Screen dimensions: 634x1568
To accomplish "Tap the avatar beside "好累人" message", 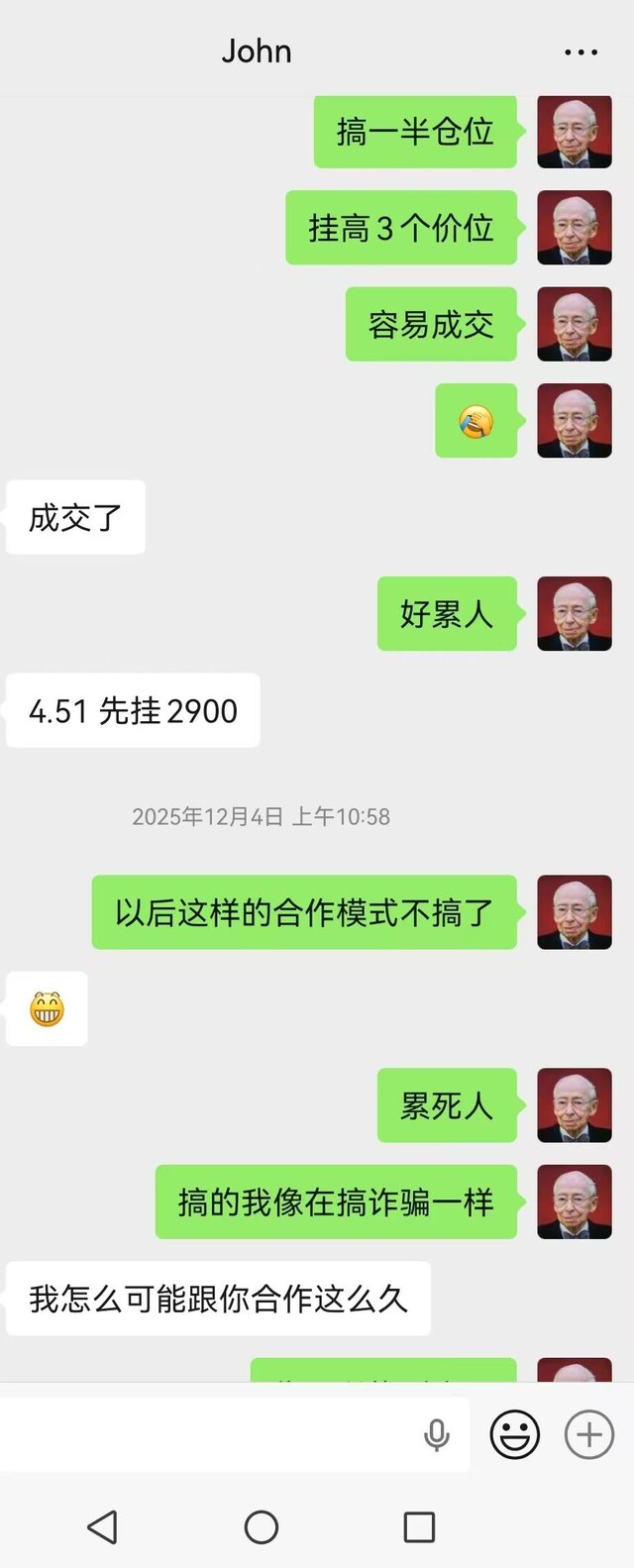I will (575, 614).
